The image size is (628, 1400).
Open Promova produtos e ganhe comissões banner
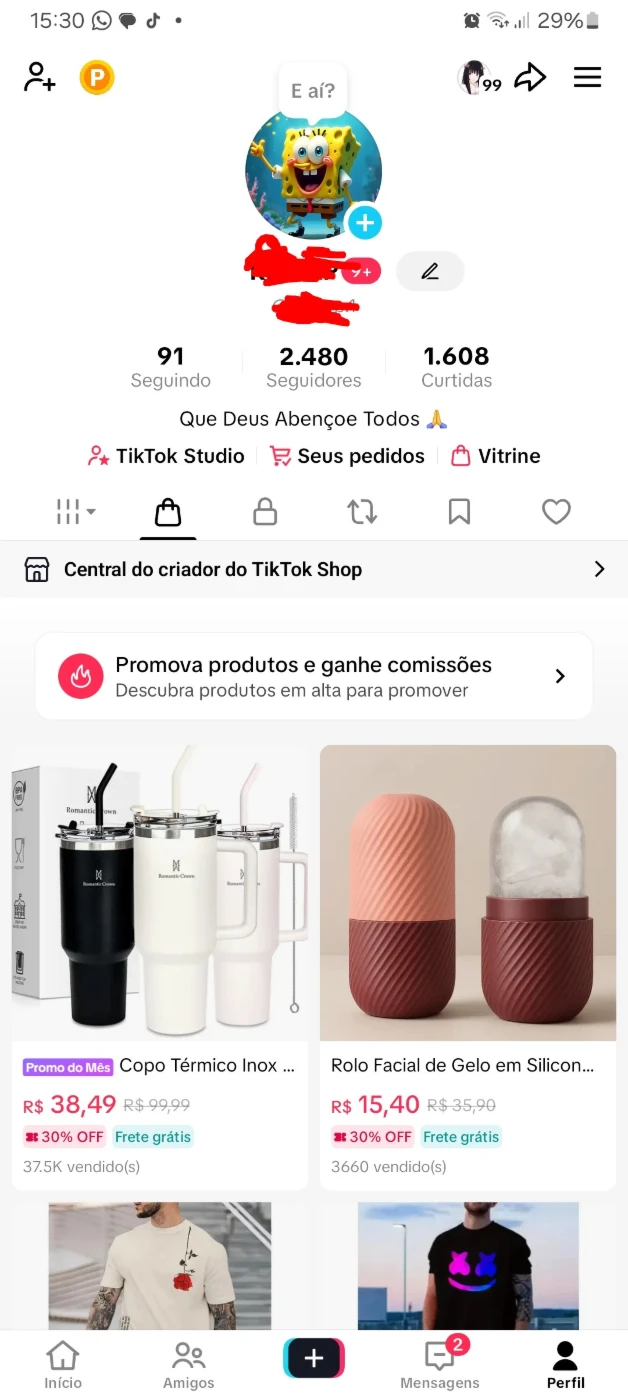pyautogui.click(x=314, y=677)
